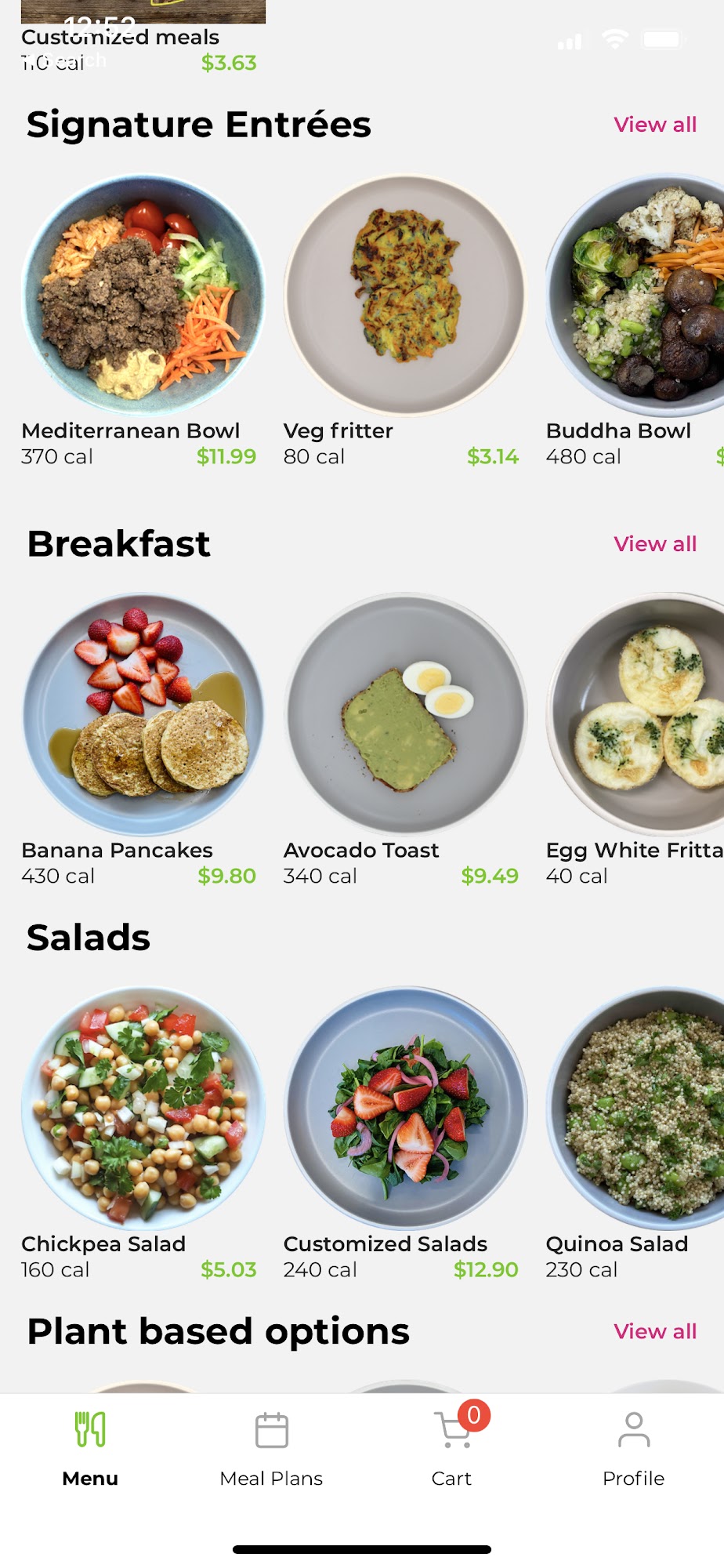Open the Chickpea Salad

[x=143, y=1108]
